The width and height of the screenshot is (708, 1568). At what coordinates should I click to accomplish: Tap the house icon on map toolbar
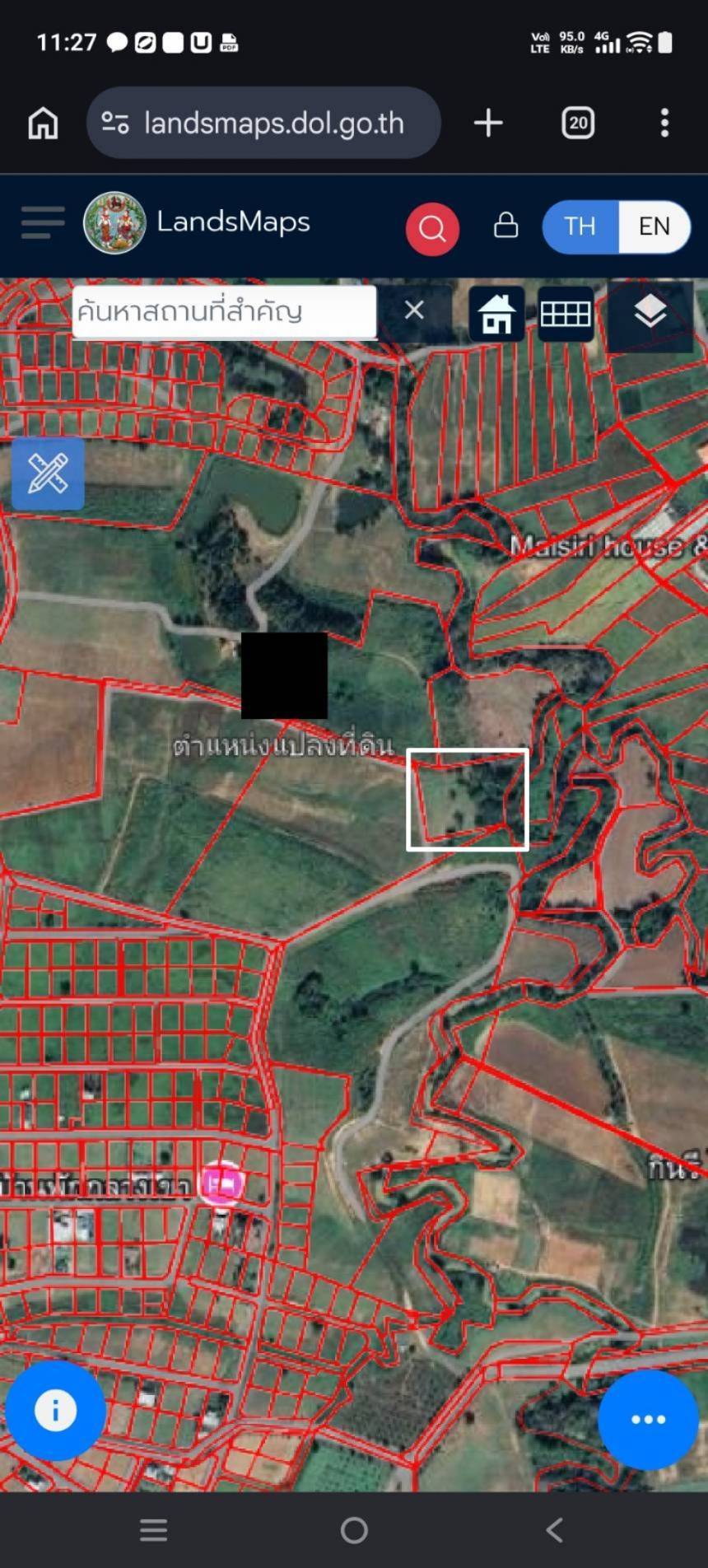[x=496, y=314]
